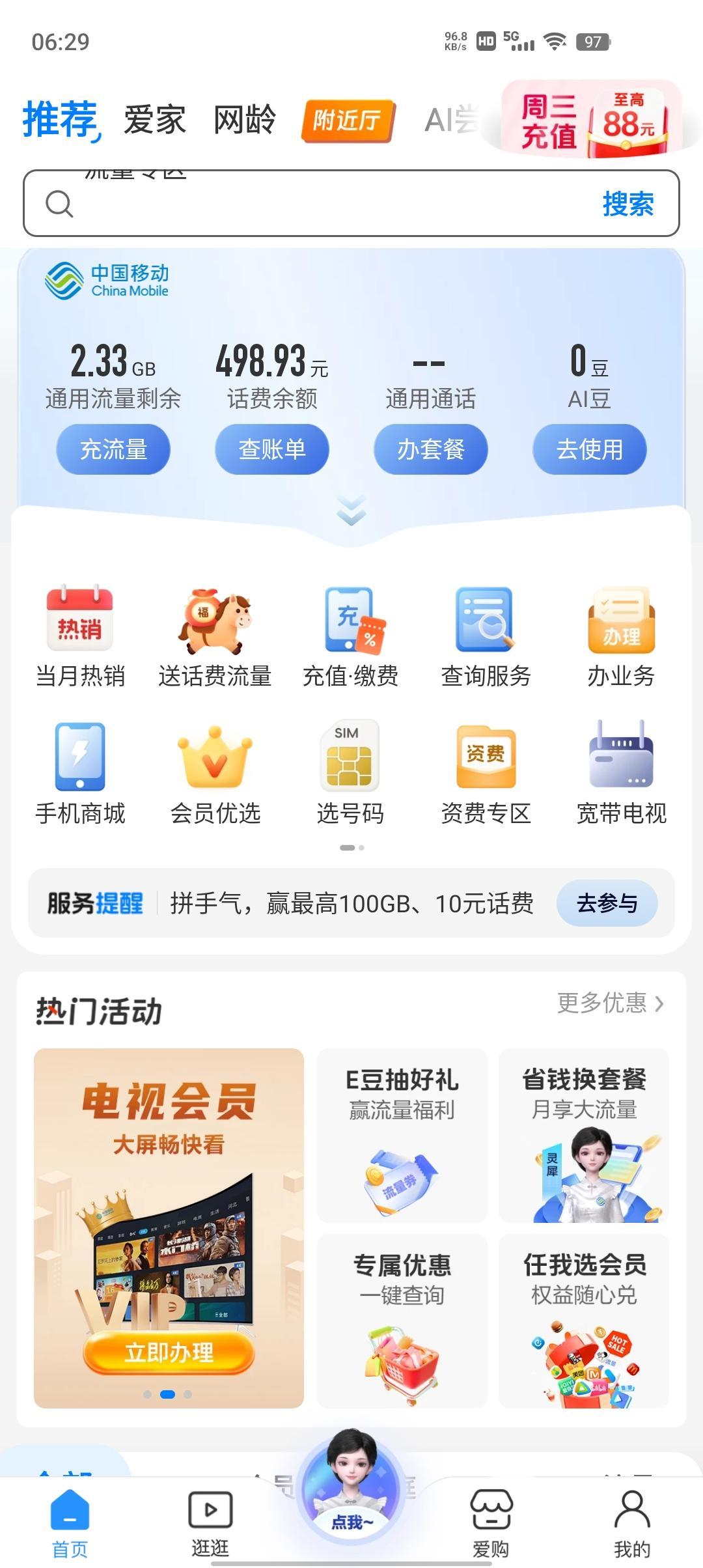The height and width of the screenshot is (1568, 703).
Task: Expand the double-chevron below the balance card
Action: click(351, 512)
